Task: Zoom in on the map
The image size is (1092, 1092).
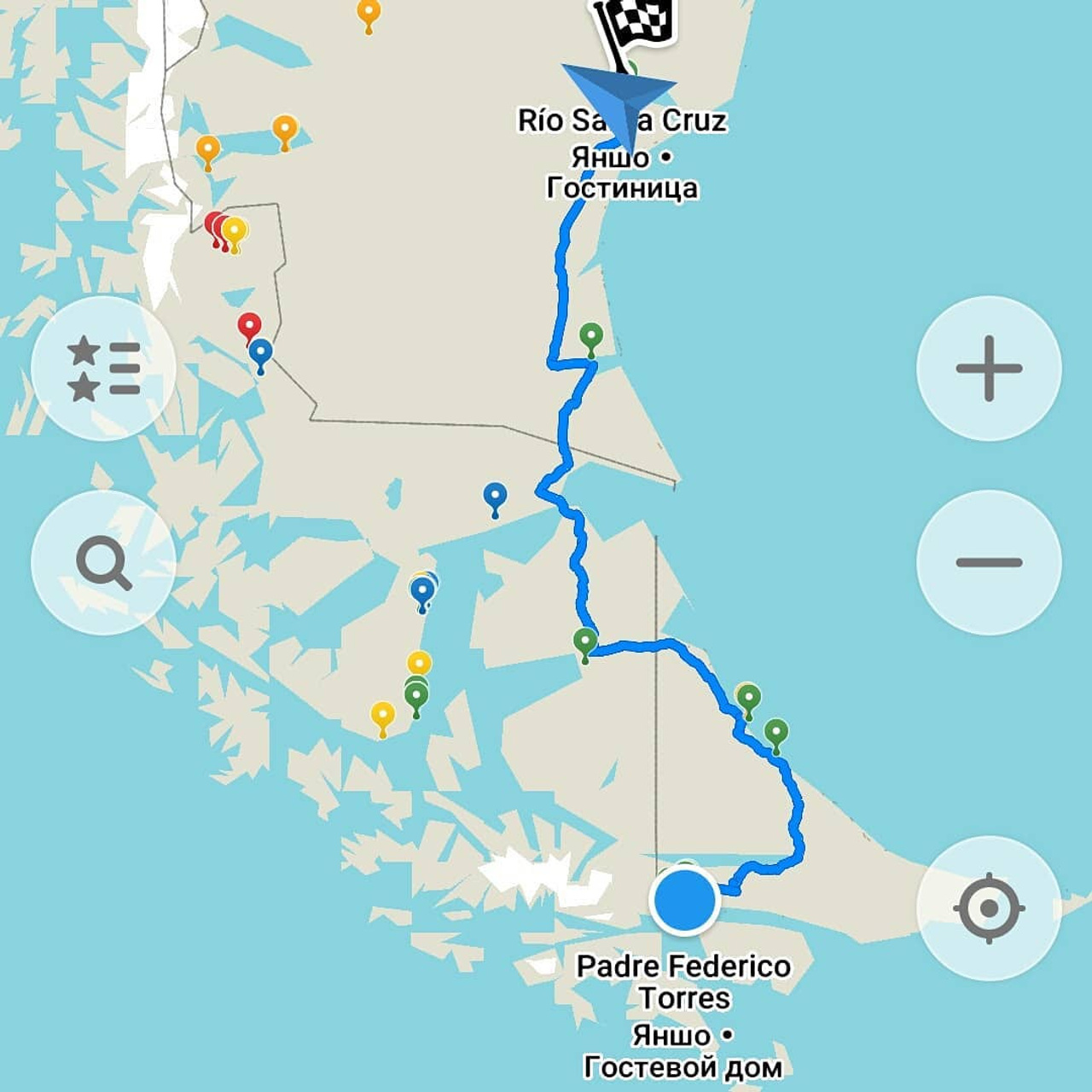Action: point(989,369)
